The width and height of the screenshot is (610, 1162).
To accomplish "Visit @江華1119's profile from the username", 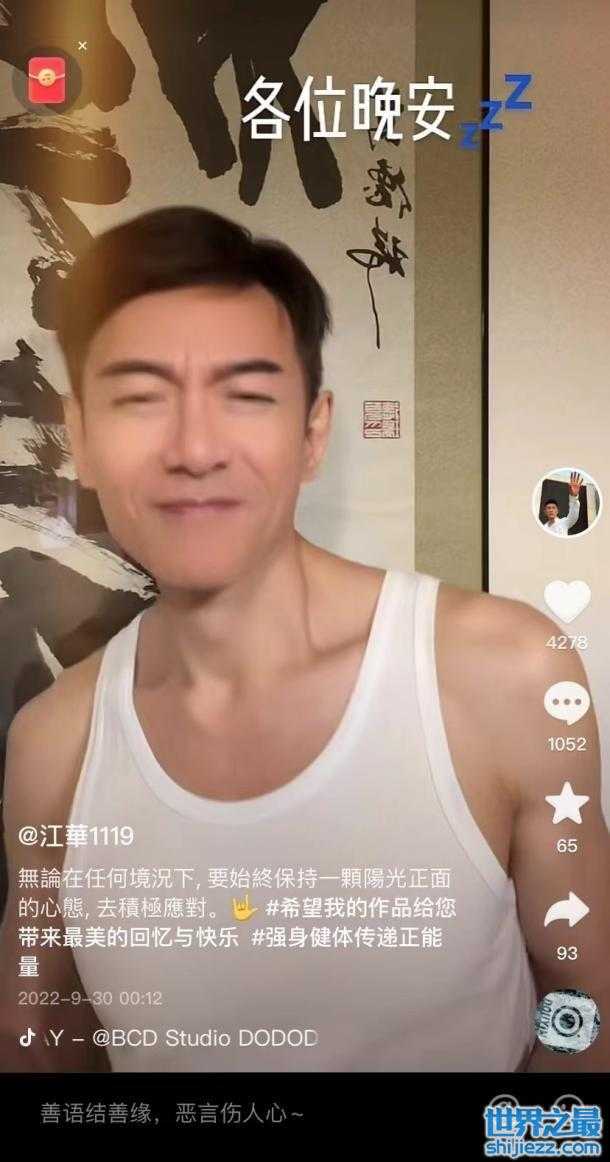I will tap(76, 836).
